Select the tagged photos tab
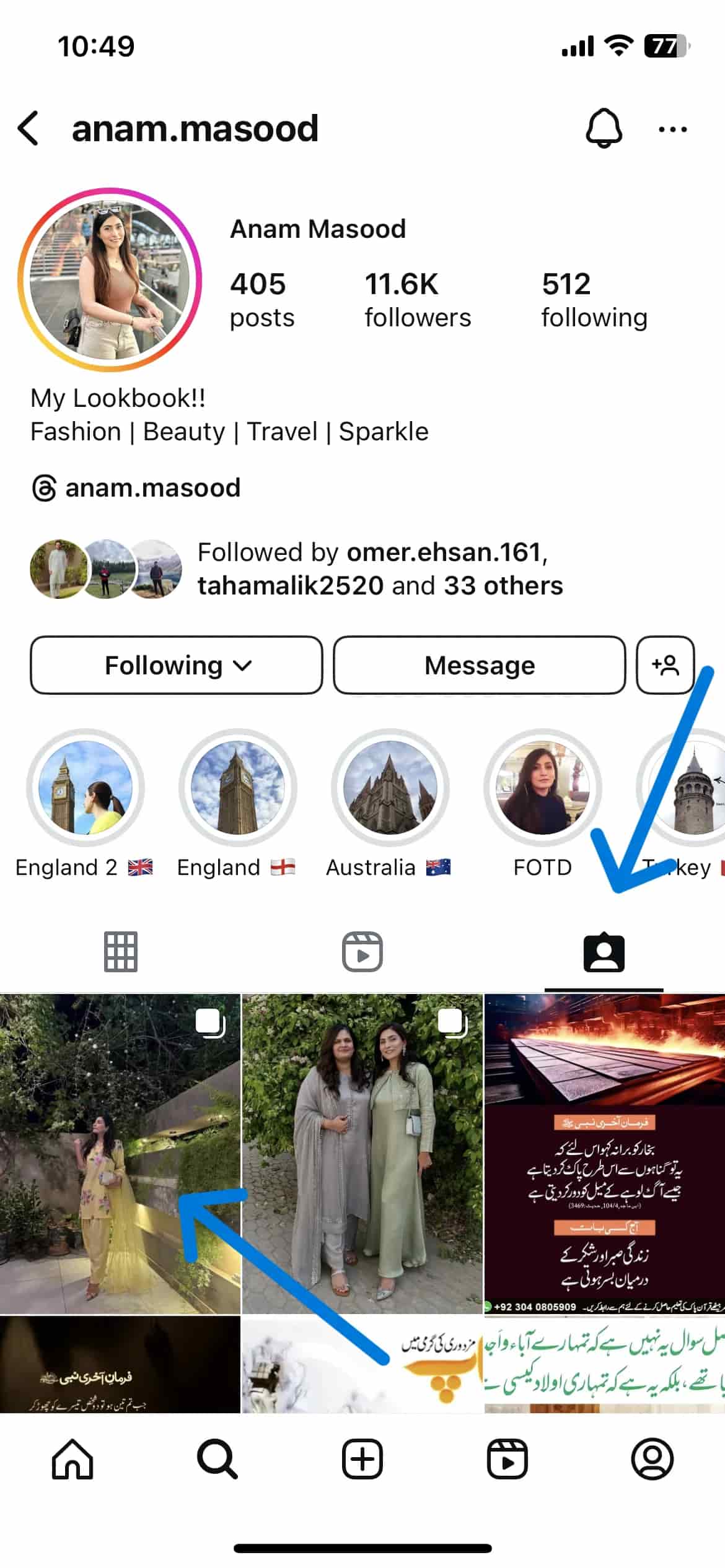This screenshot has width=725, height=1568. (604, 952)
